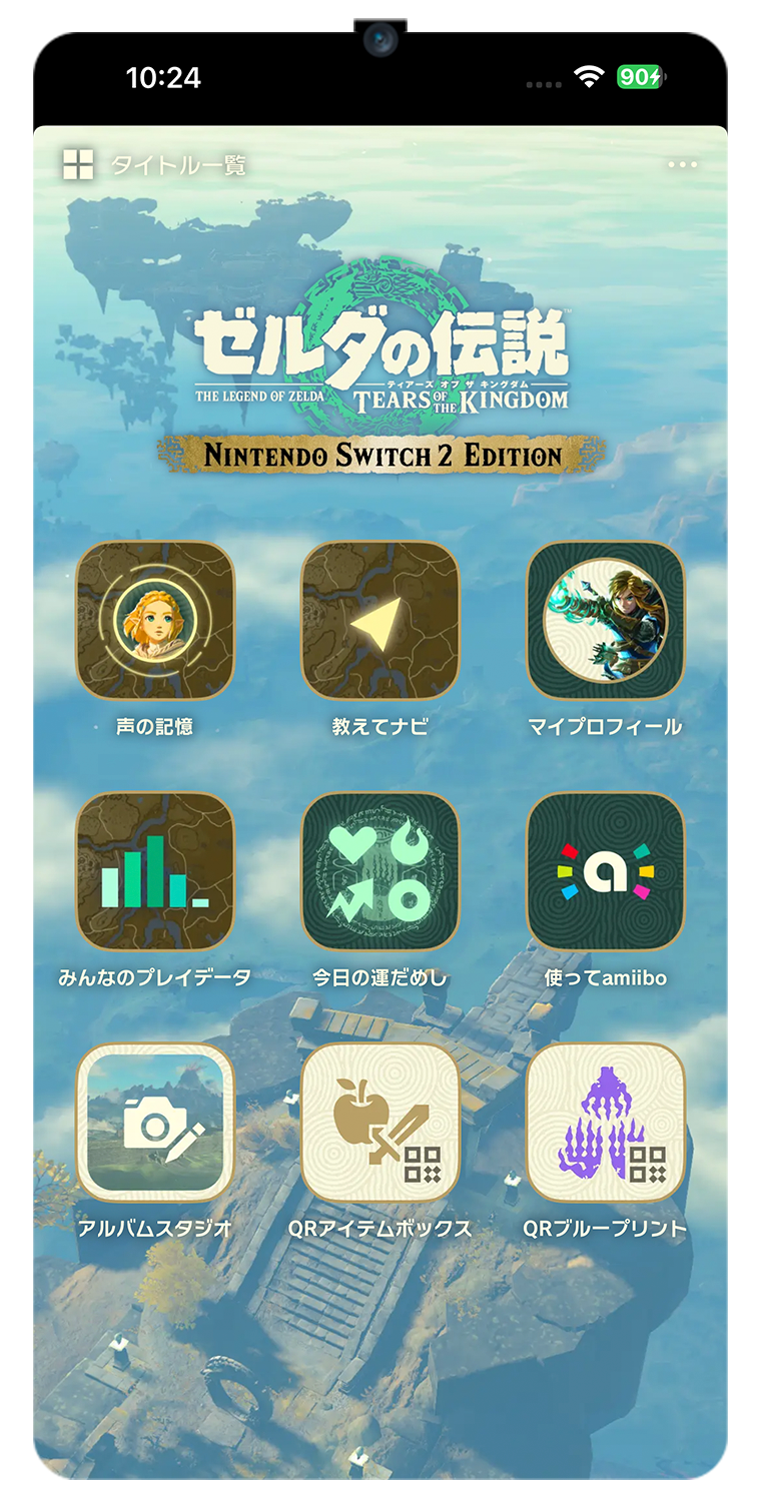Open 声の記憶 voice memories
Image resolution: width=760 pixels, height=1510 pixels.
coord(155,620)
